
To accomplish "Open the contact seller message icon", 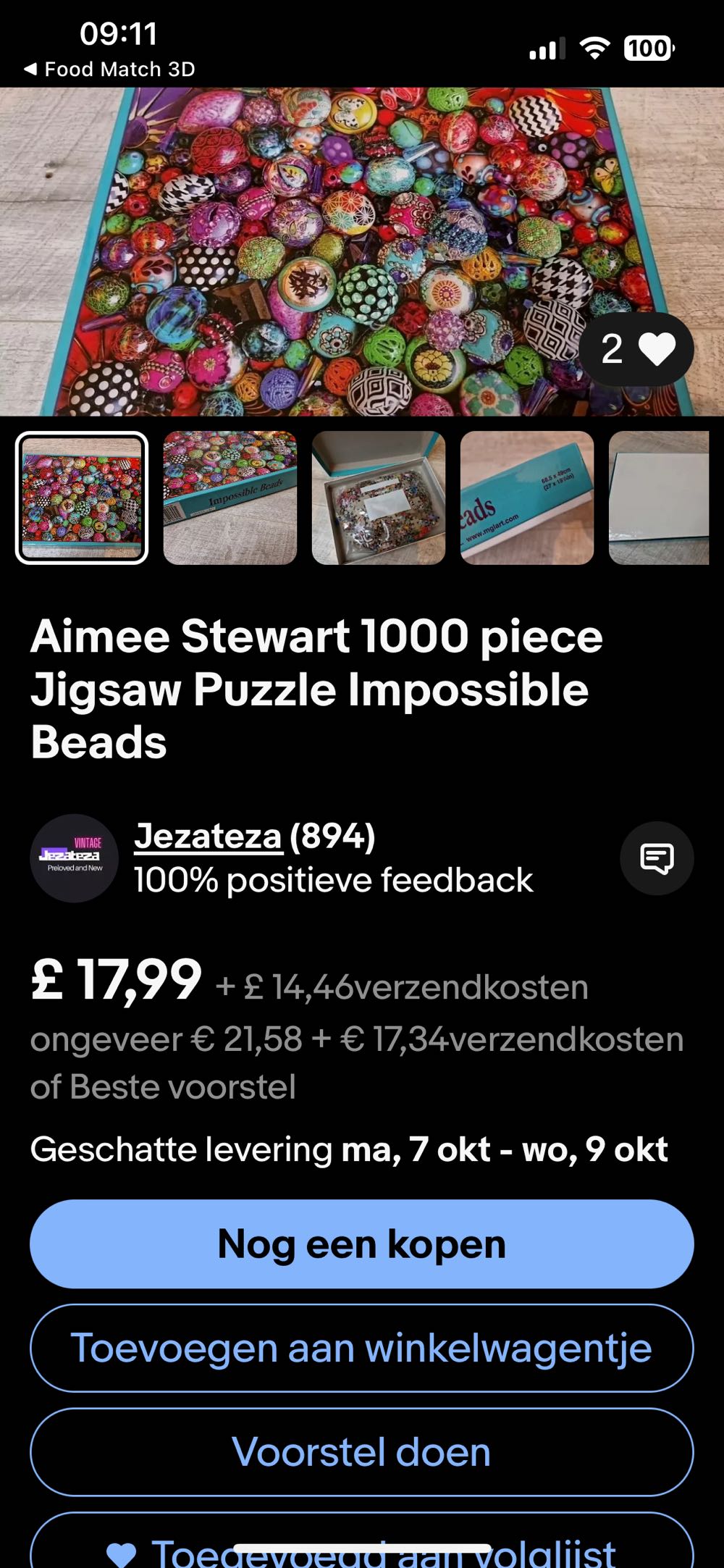I will tap(657, 858).
